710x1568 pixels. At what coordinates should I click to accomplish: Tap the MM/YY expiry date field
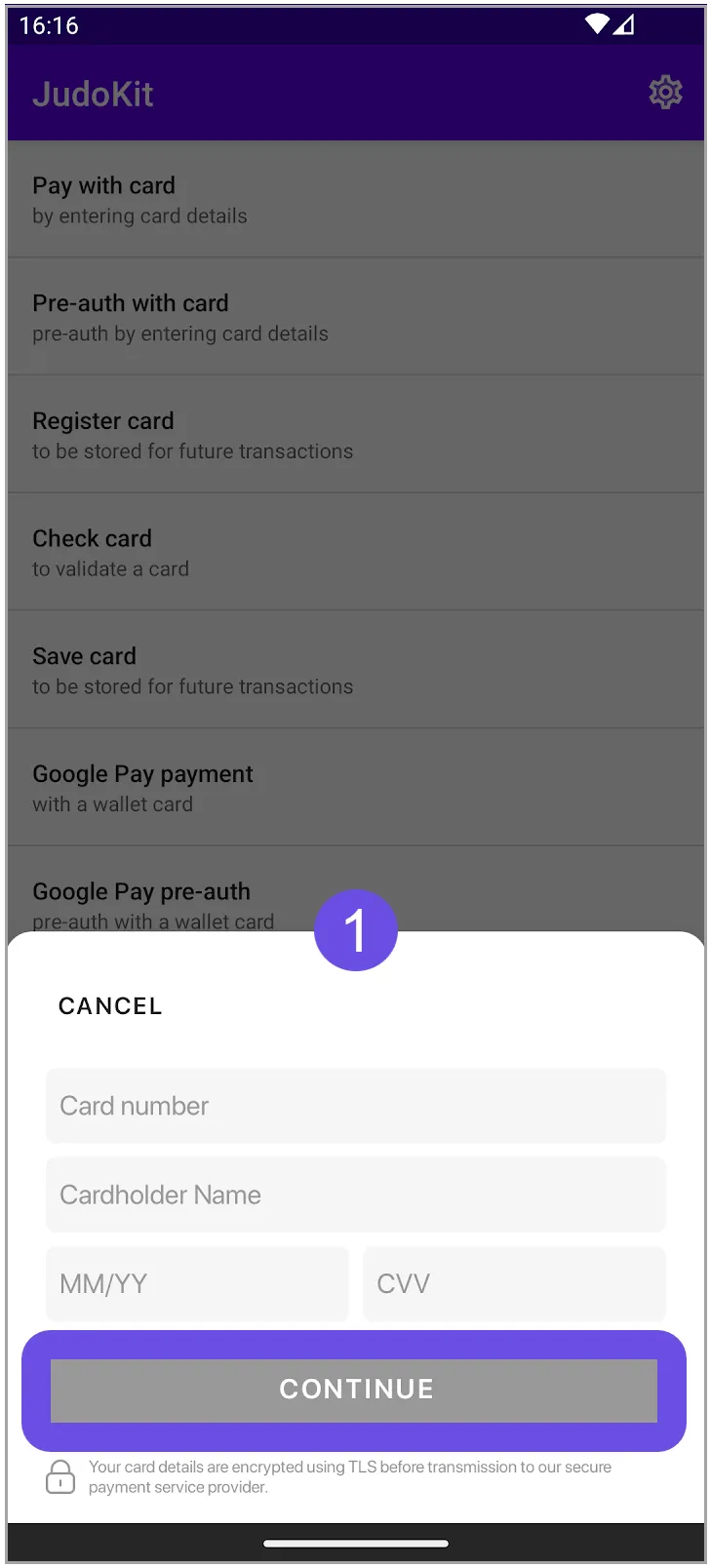coord(197,1283)
